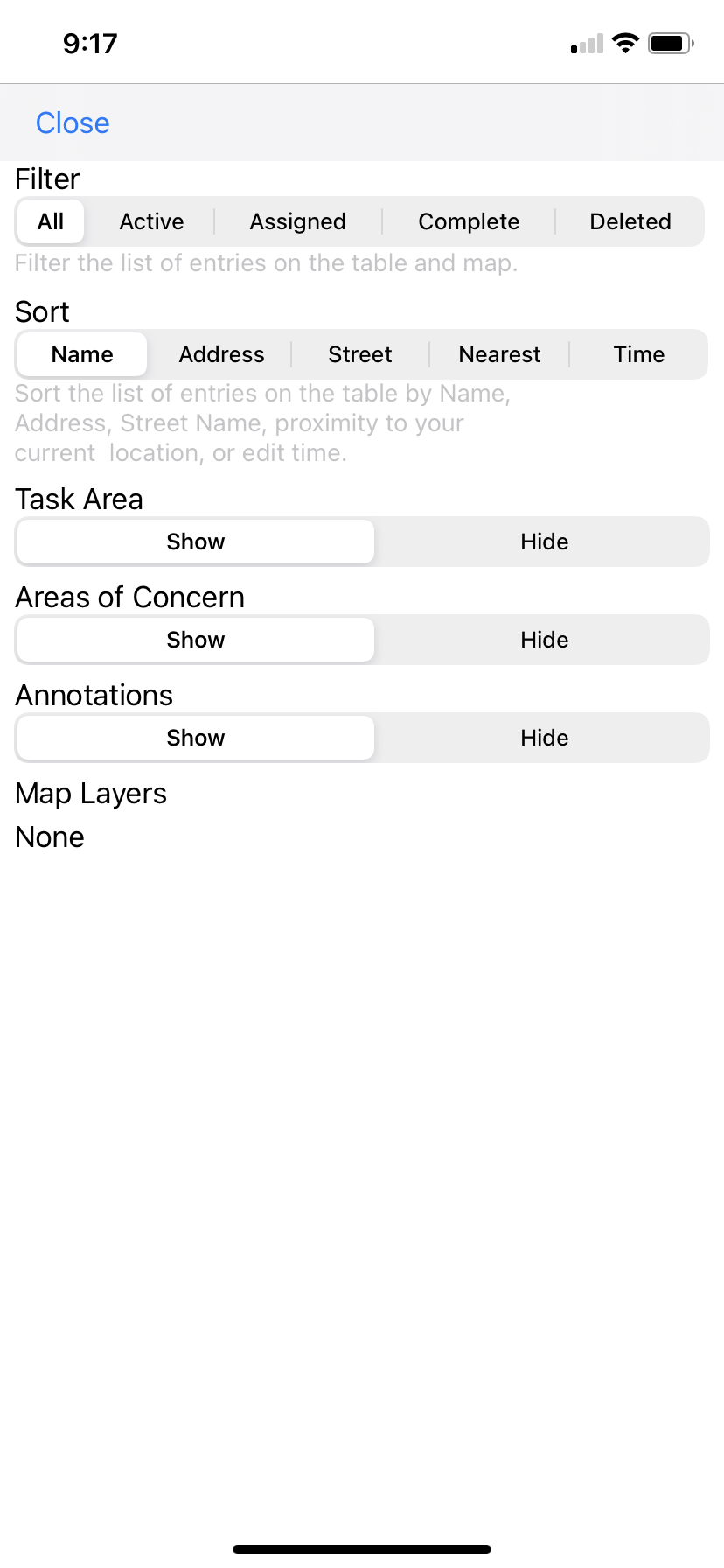Hide the Task Area on the map

click(x=544, y=542)
